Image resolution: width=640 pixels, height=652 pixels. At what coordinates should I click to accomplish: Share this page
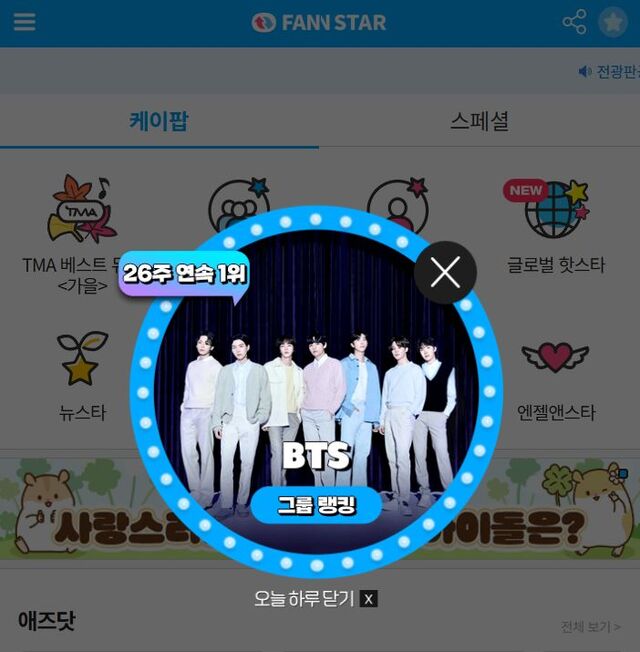point(574,22)
